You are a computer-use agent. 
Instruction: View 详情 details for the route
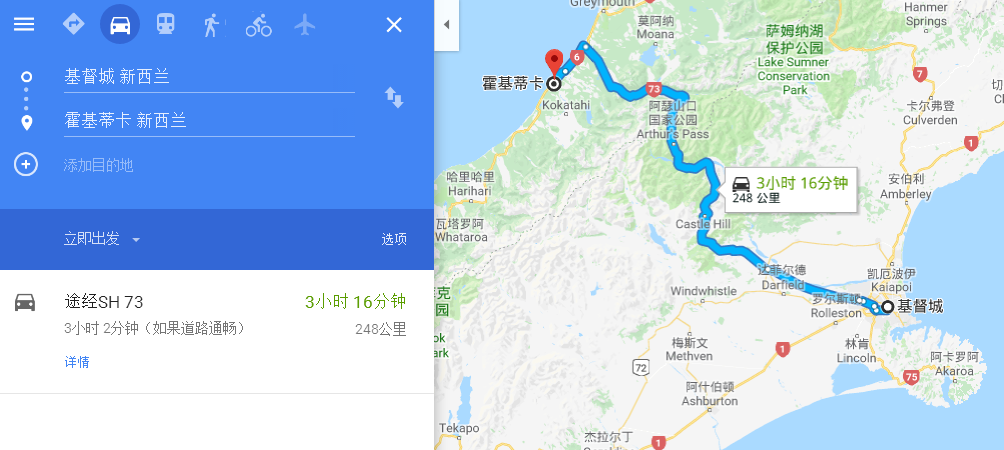pyautogui.click(x=77, y=362)
